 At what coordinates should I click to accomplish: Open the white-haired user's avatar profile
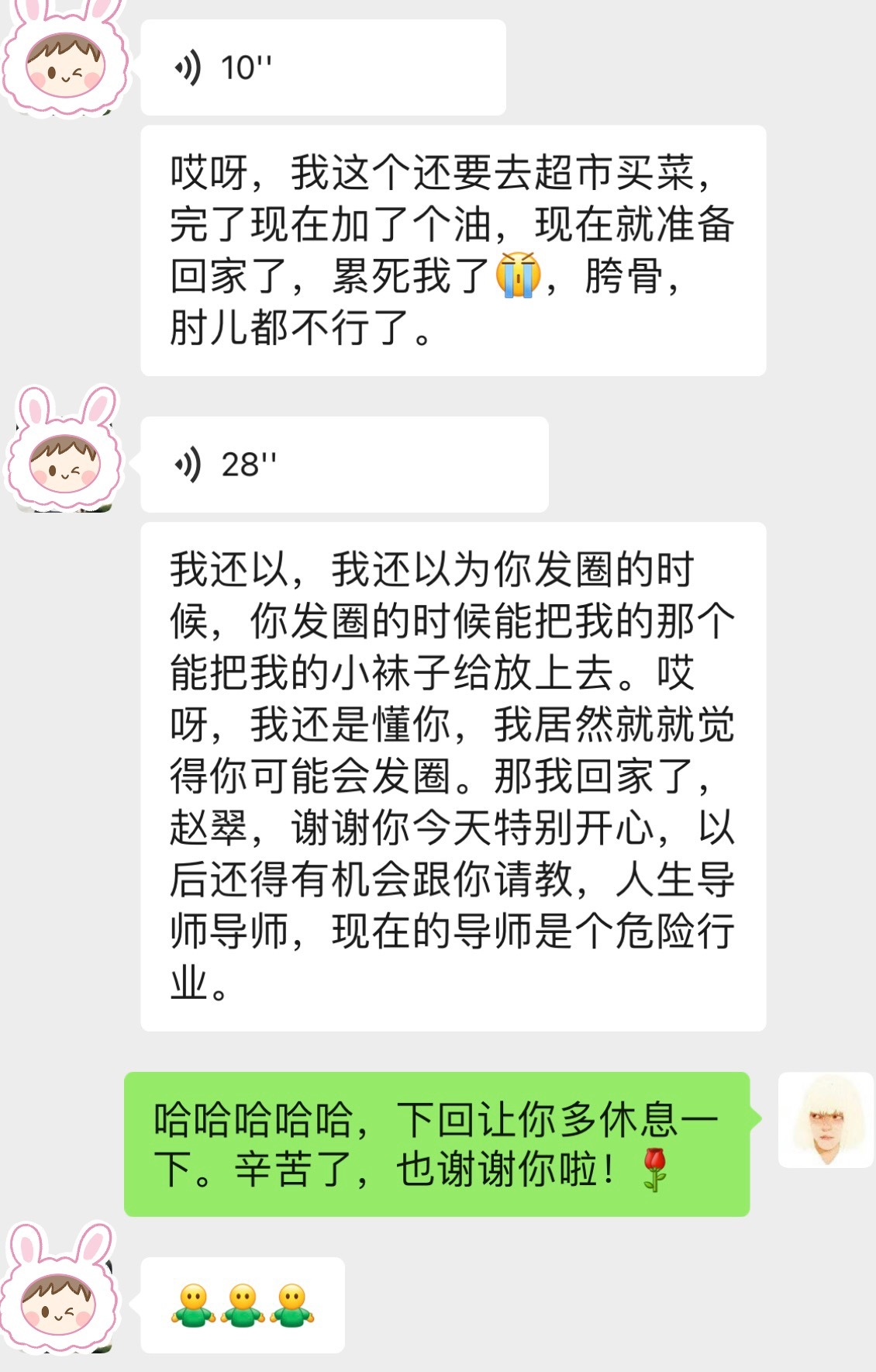(x=826, y=1120)
